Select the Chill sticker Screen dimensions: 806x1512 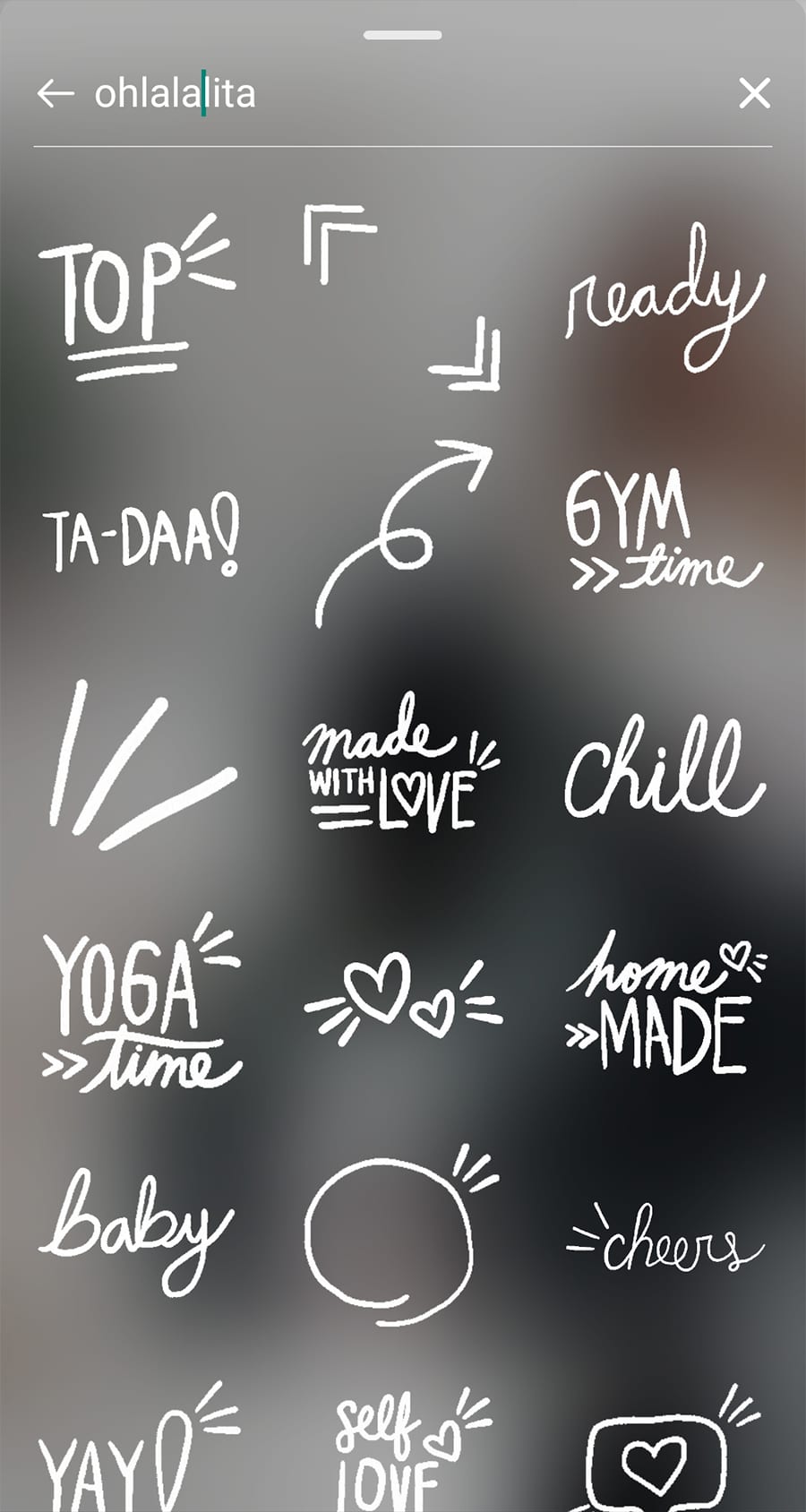pyautogui.click(x=665, y=767)
